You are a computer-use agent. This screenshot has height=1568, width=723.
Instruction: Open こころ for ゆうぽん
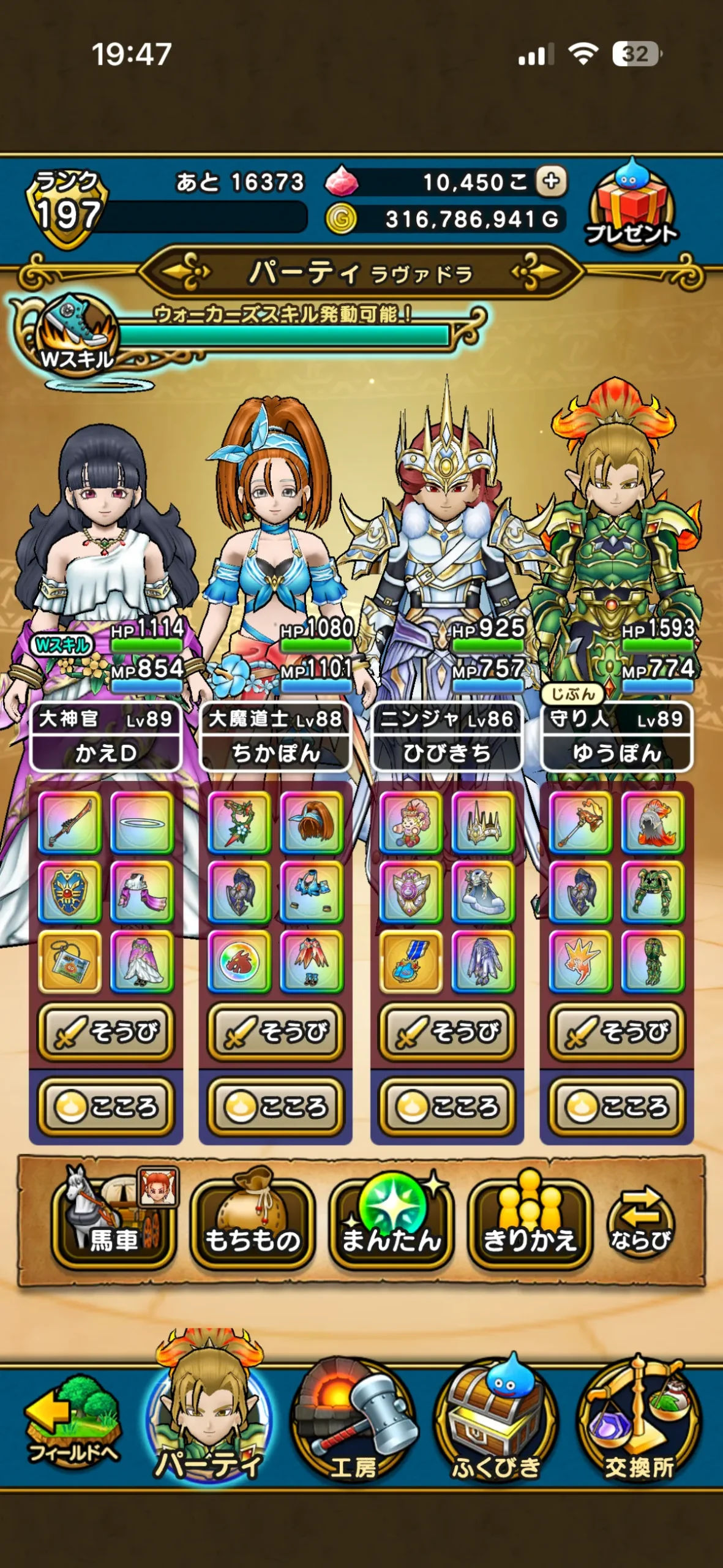pyautogui.click(x=616, y=1107)
